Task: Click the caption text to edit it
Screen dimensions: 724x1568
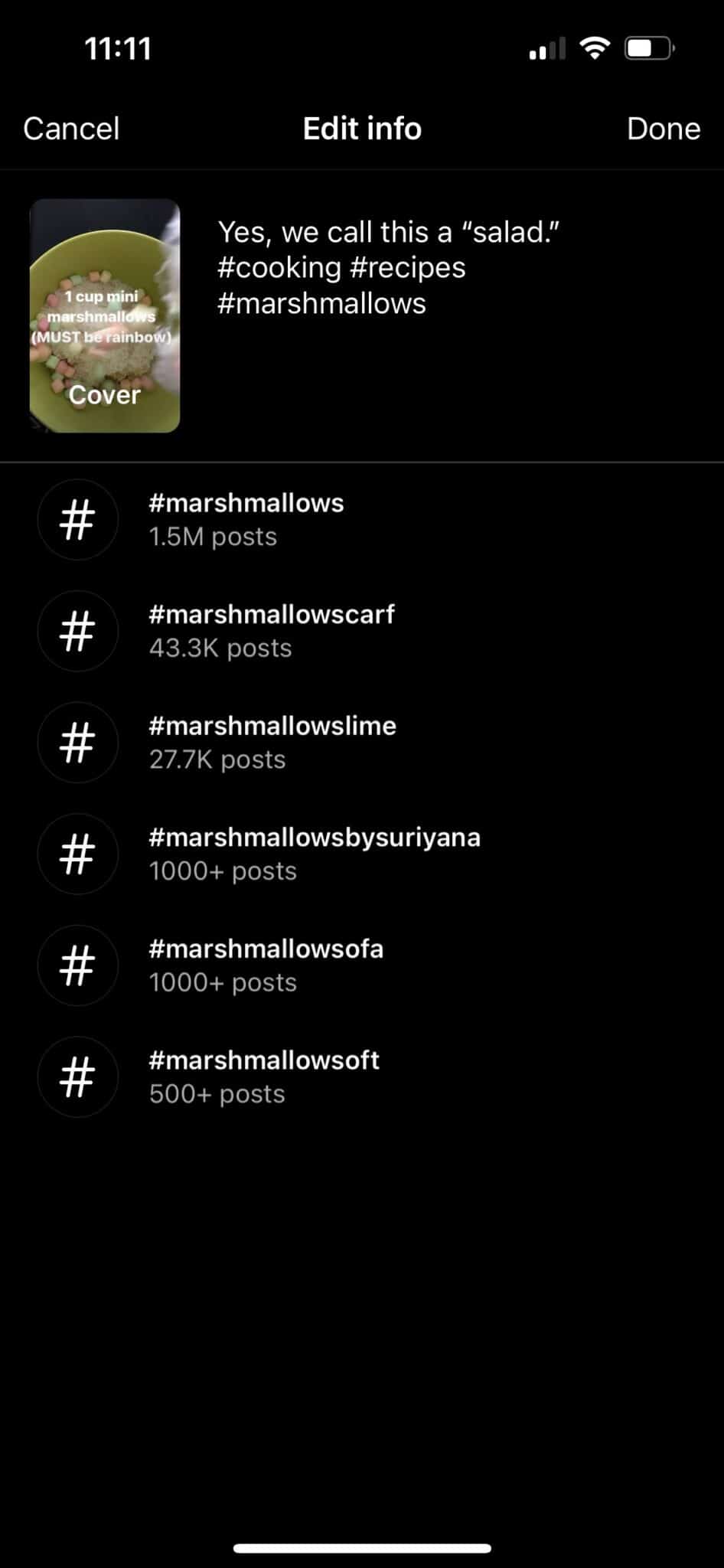Action: pos(389,267)
